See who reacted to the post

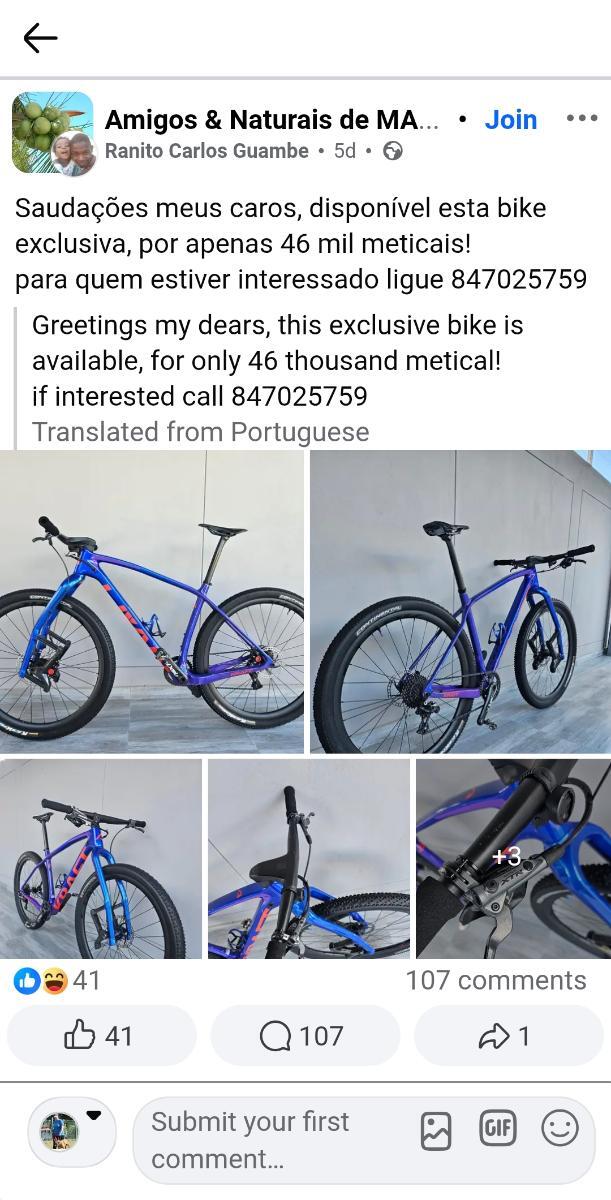coord(57,980)
